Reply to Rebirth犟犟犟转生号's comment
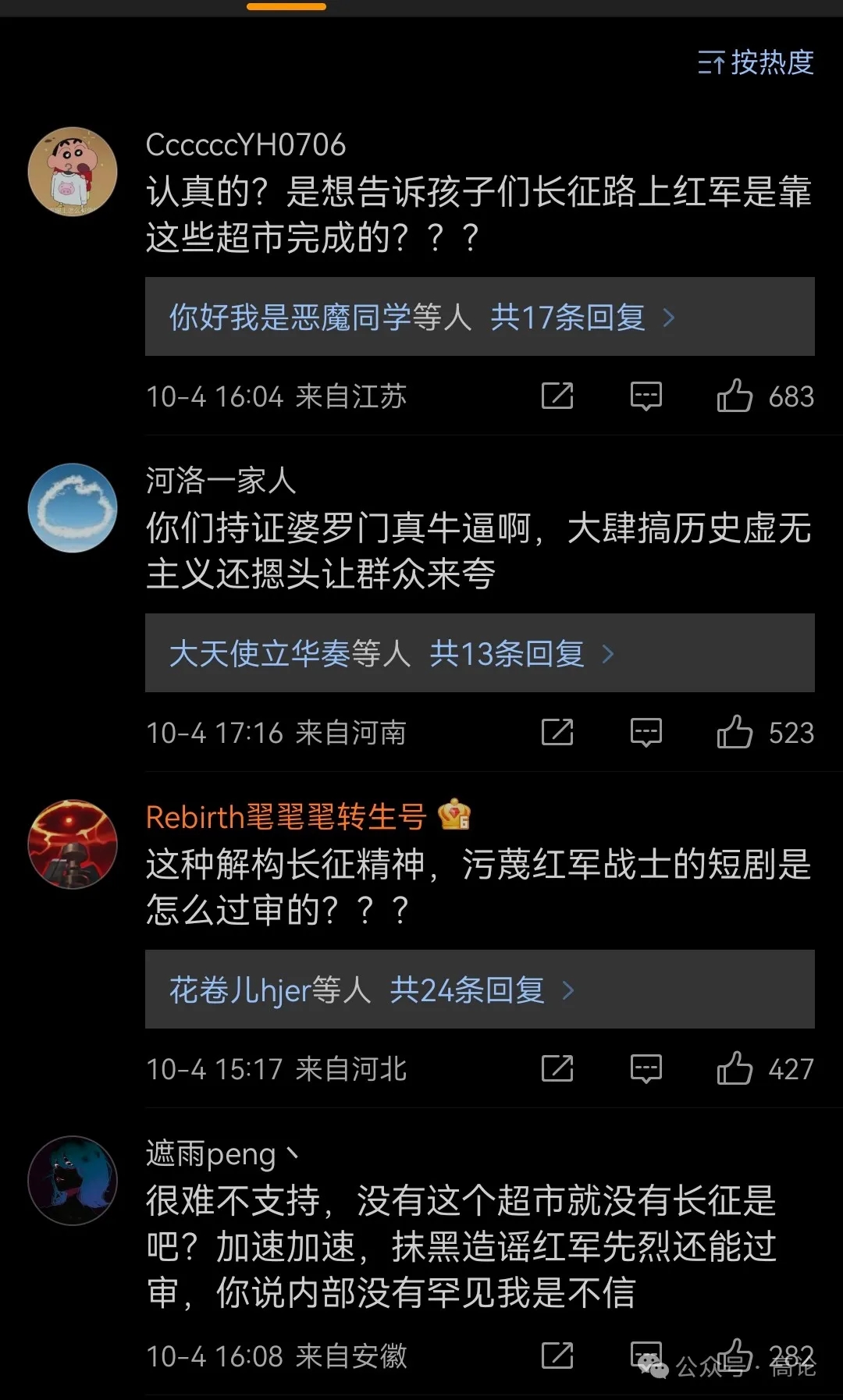 pos(646,1068)
